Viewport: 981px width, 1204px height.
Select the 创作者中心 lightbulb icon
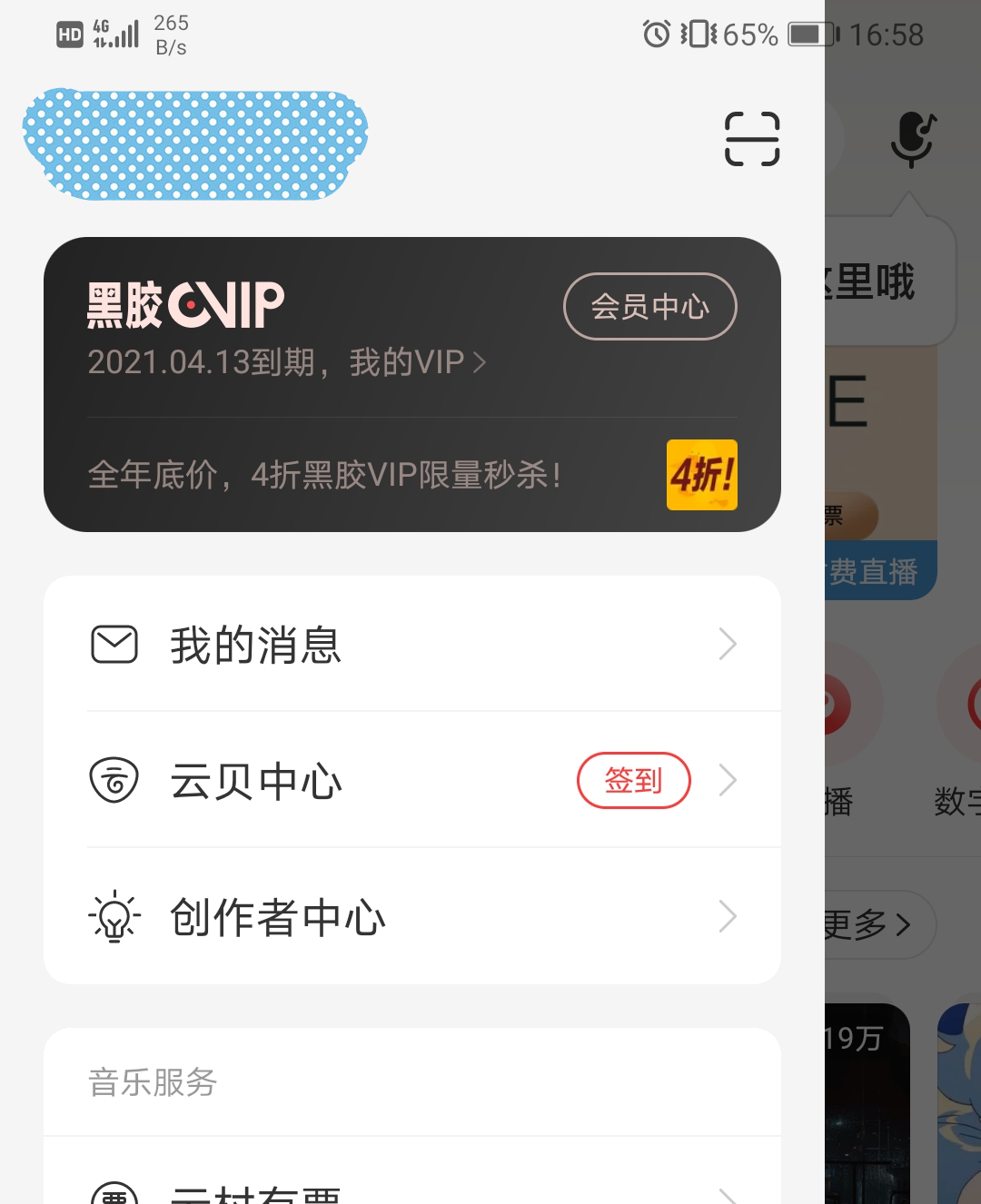pos(114,917)
